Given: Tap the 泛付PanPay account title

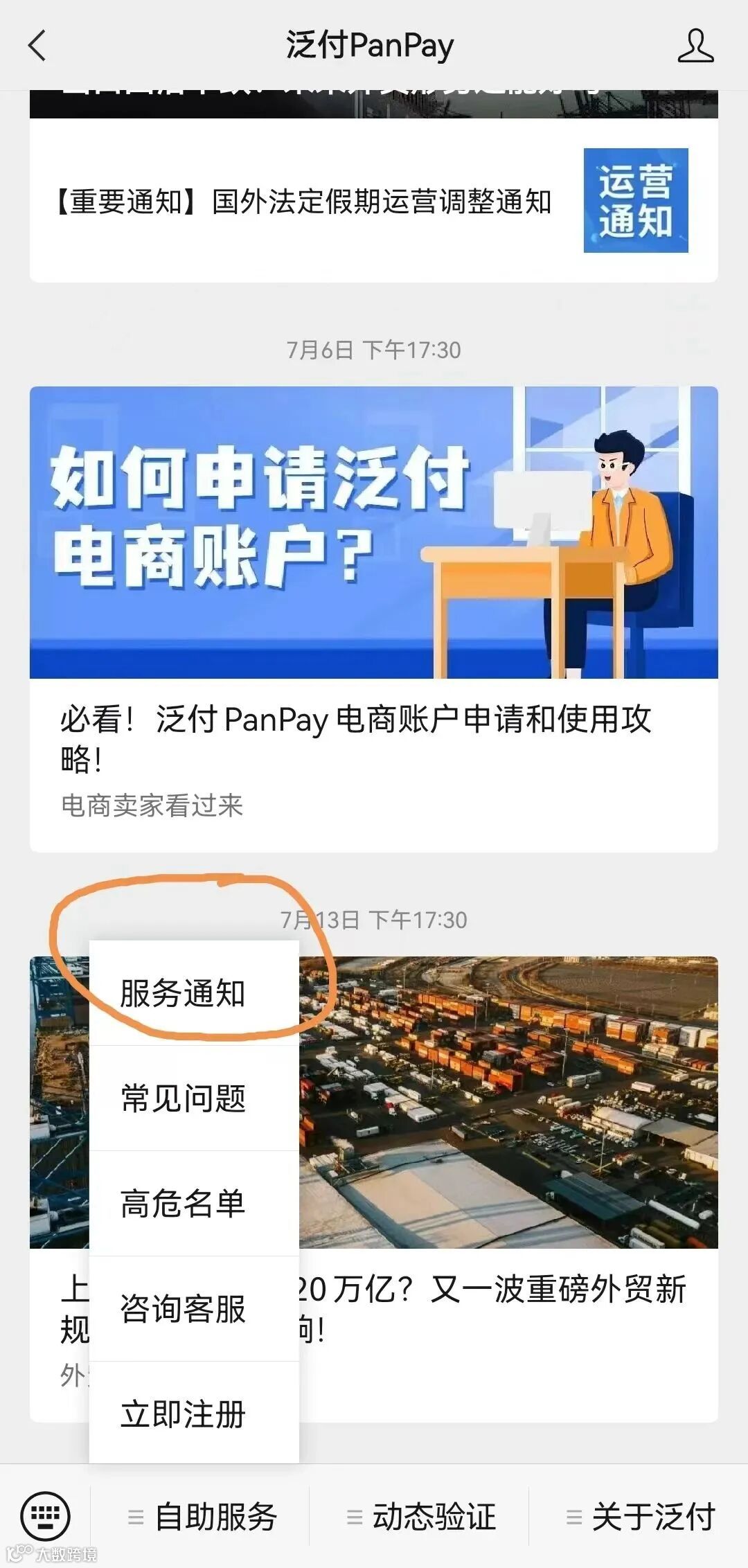Looking at the screenshot, I should (x=371, y=44).
